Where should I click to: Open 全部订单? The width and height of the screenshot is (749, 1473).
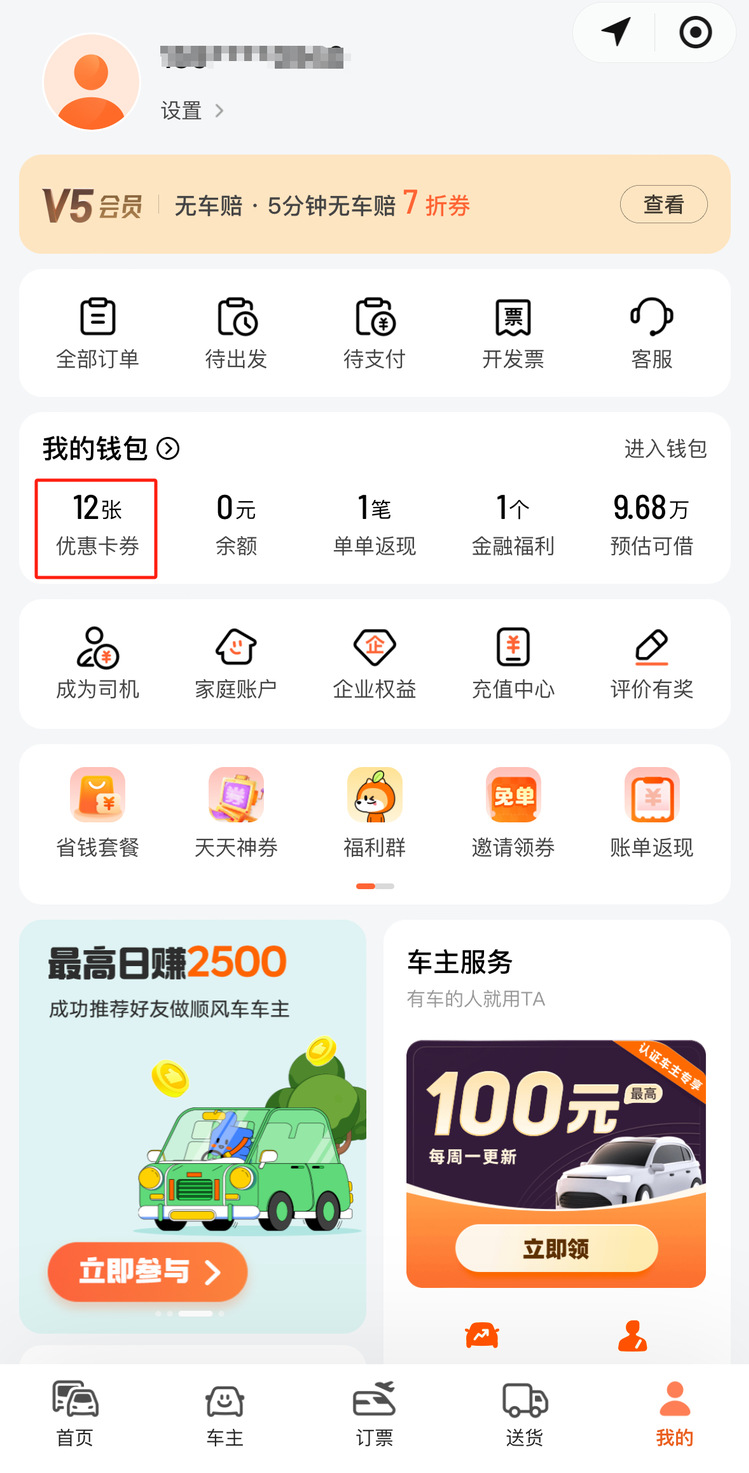tap(97, 334)
